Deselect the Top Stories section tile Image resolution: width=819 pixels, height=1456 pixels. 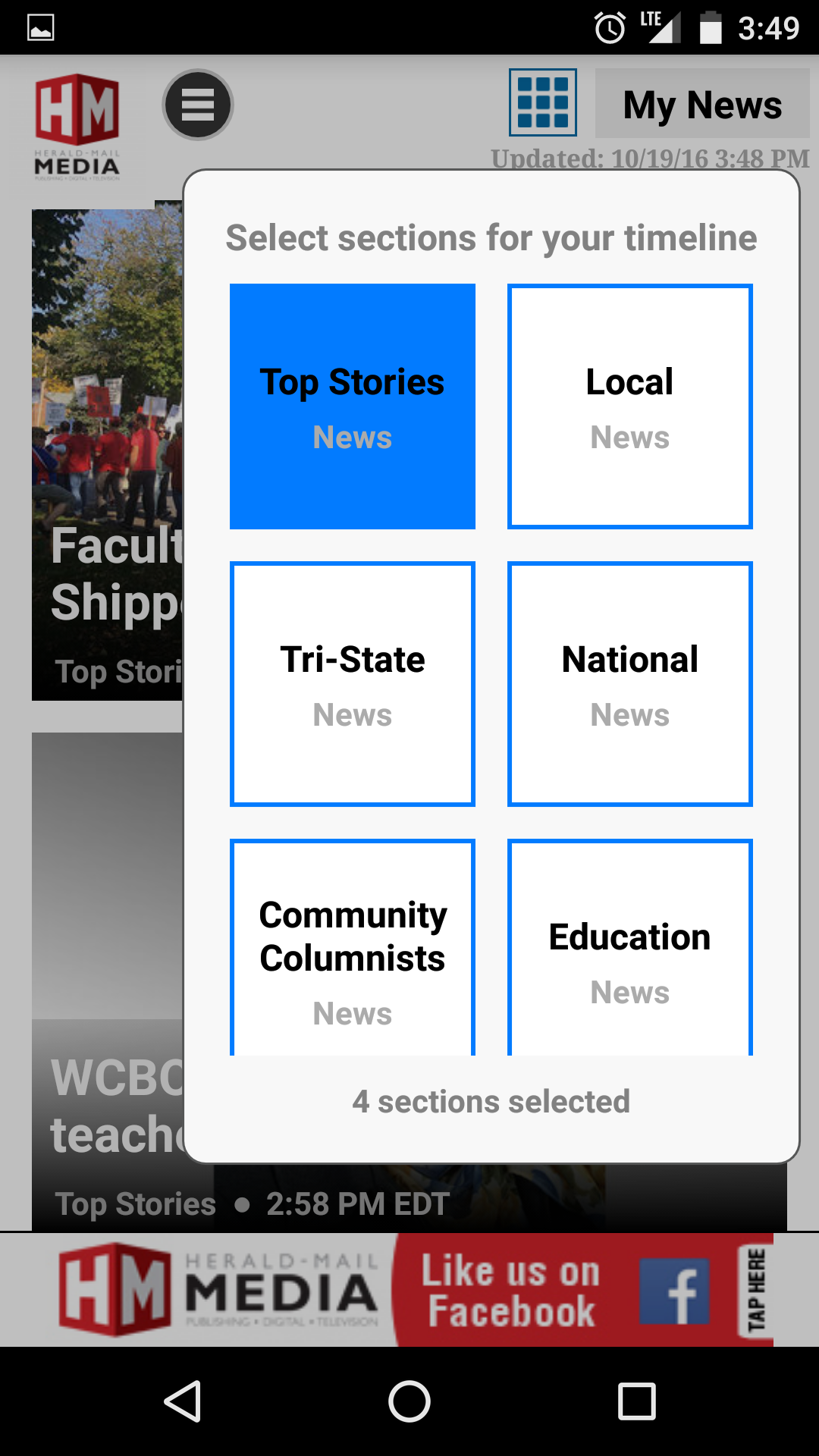pyautogui.click(x=352, y=406)
